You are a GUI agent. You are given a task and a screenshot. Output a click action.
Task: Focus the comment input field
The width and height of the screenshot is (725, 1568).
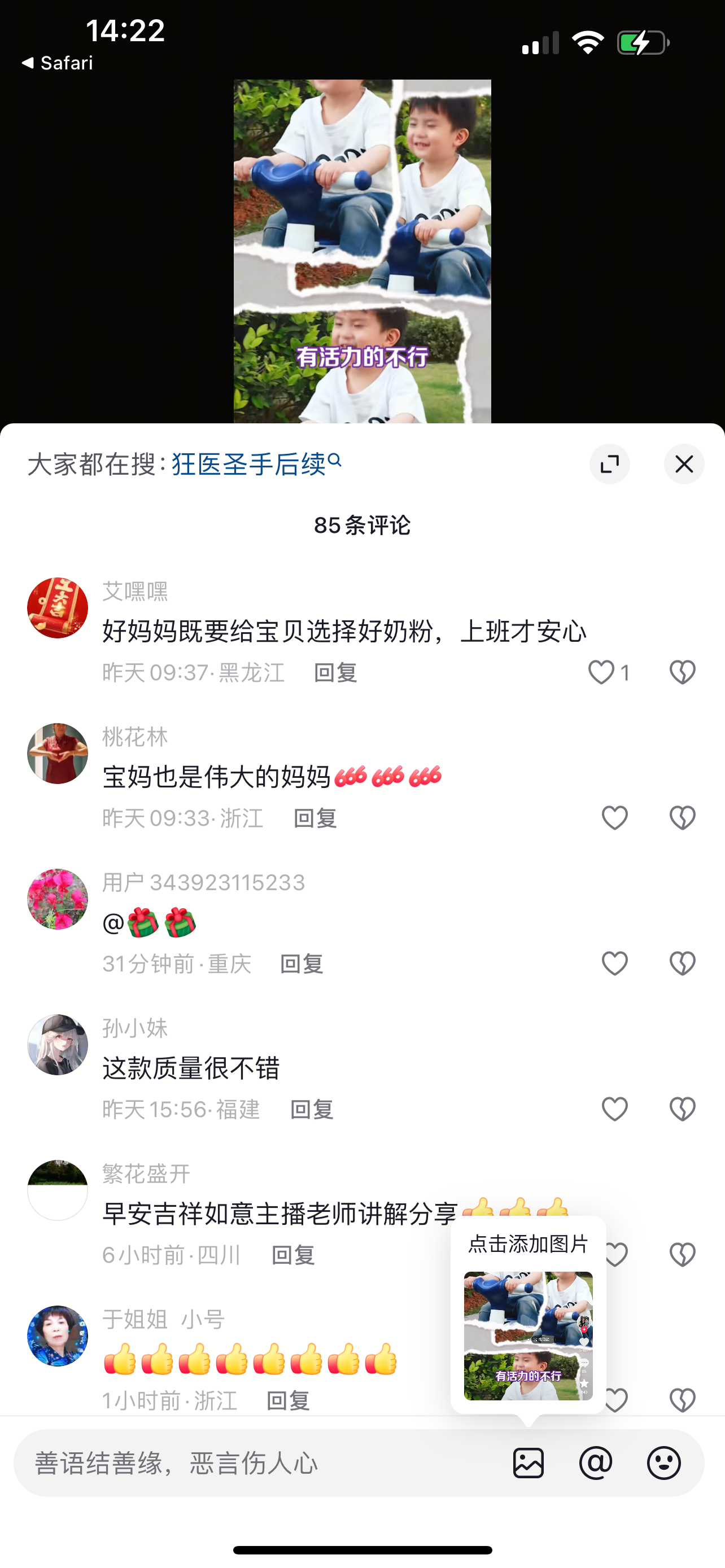(x=262, y=1462)
